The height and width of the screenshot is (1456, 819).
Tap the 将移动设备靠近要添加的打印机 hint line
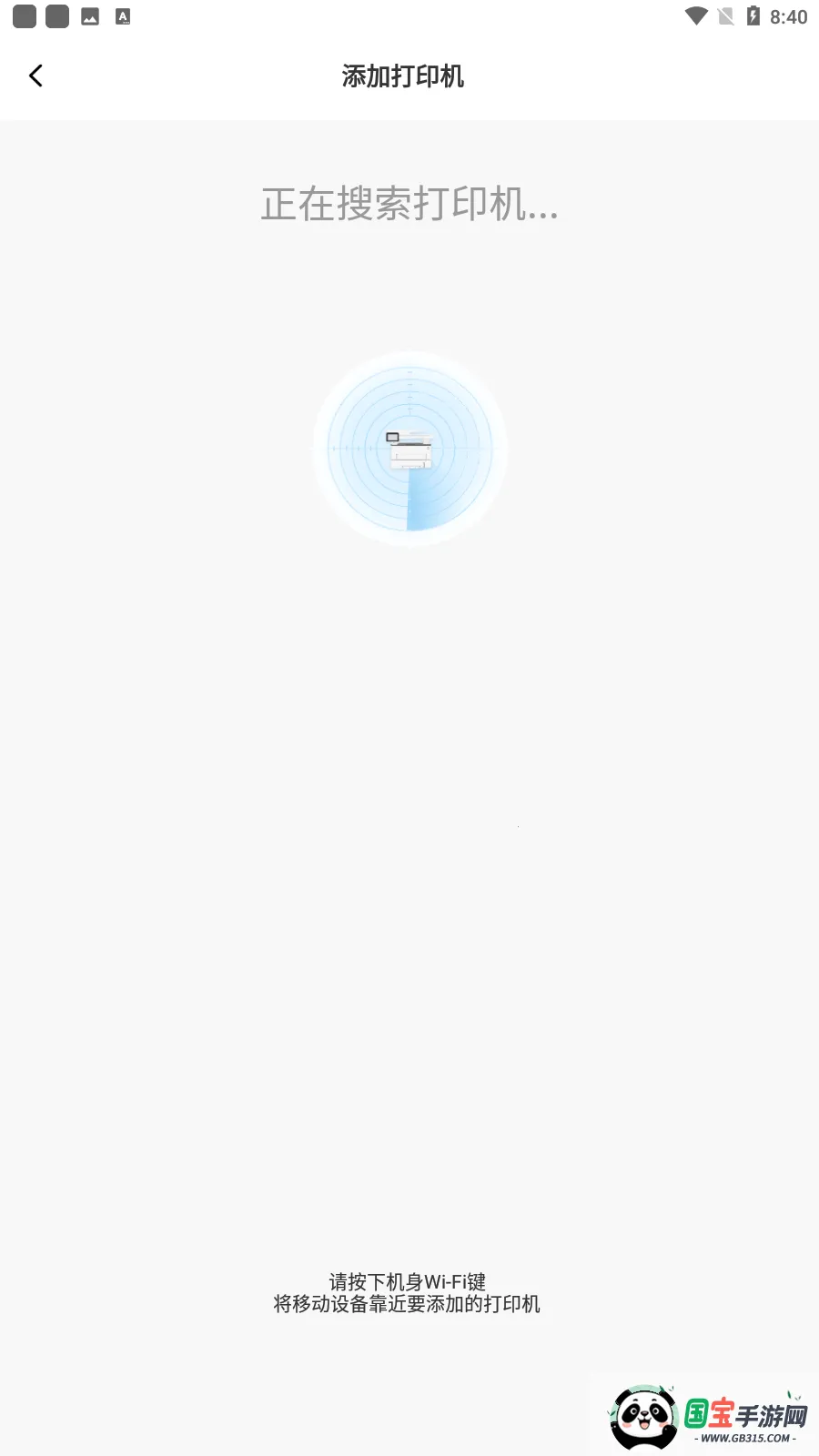click(x=406, y=1304)
